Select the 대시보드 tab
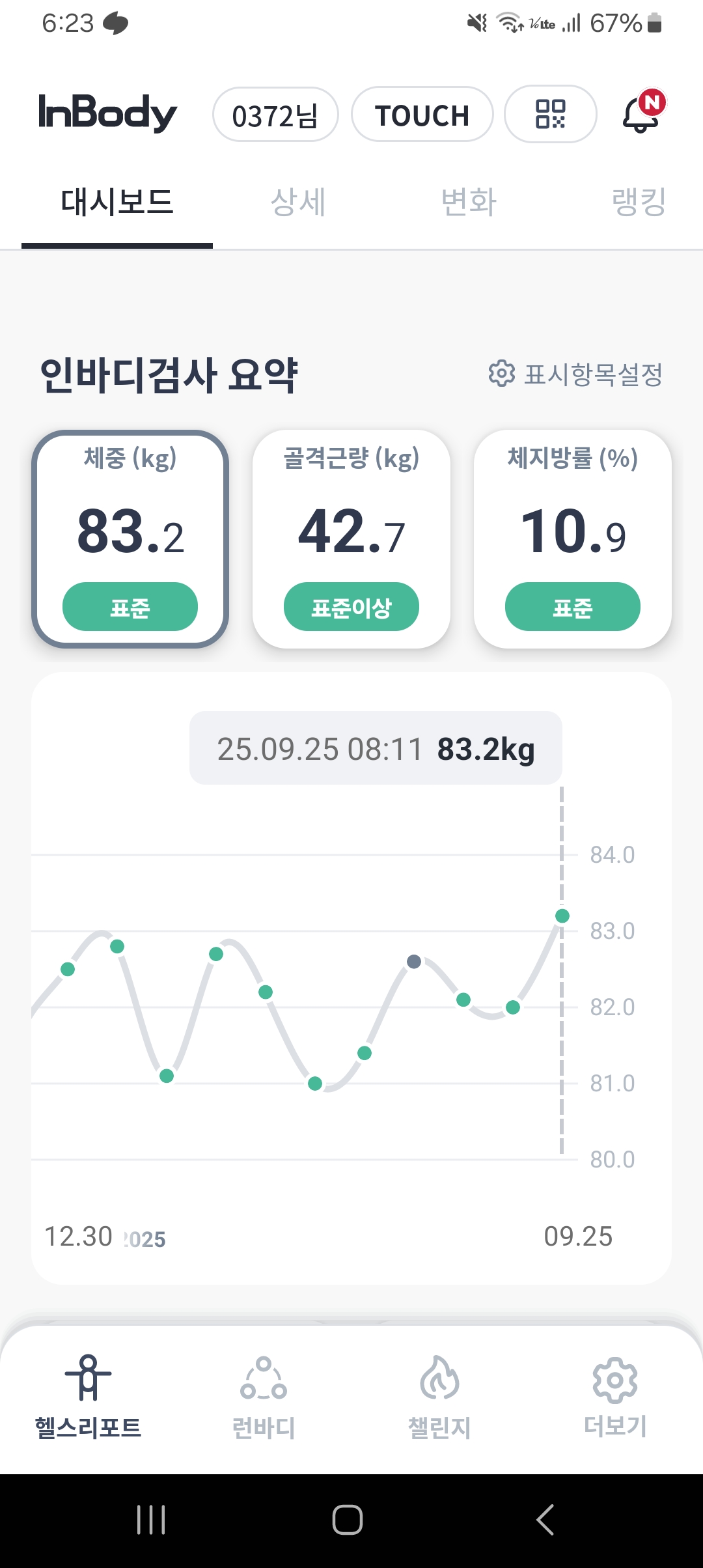Screen dimensions: 703x1568 coord(117,202)
